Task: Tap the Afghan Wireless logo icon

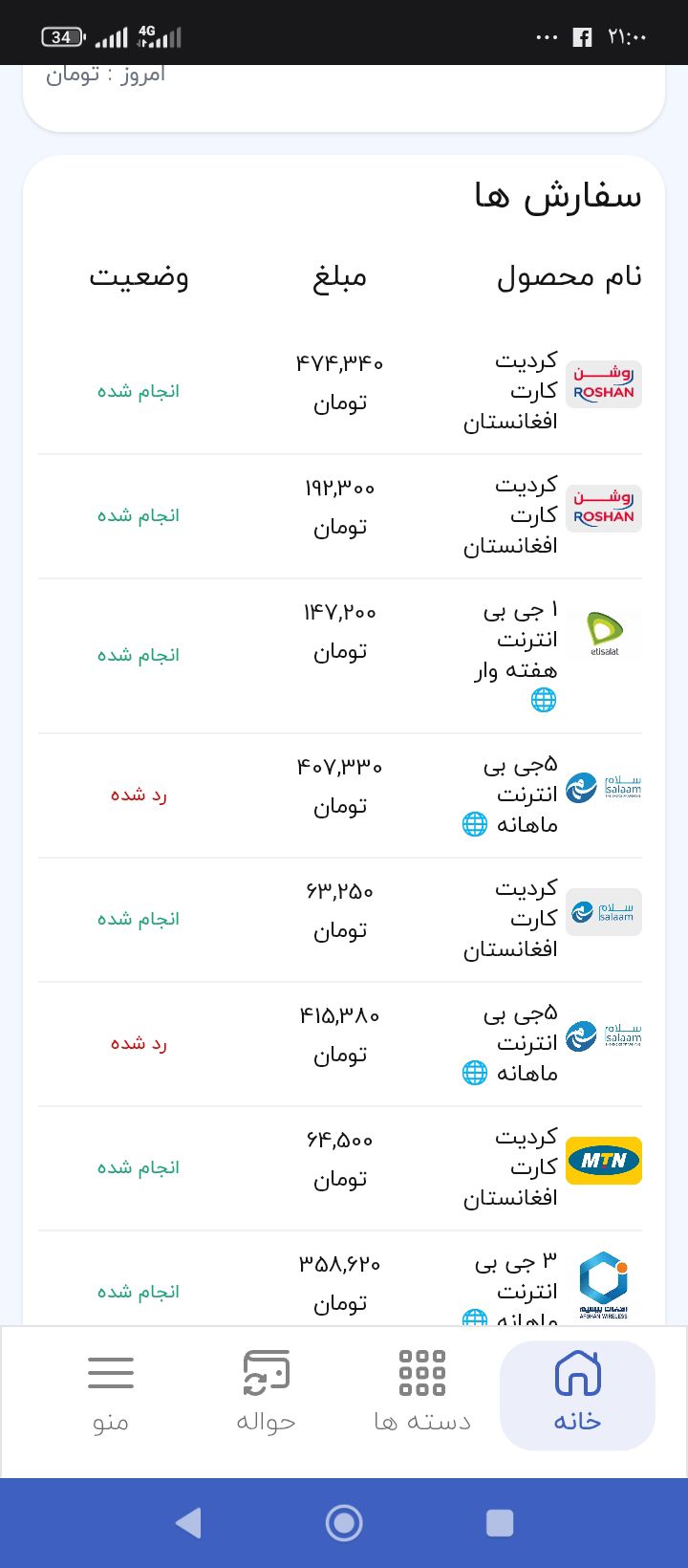Action: pyautogui.click(x=603, y=1285)
